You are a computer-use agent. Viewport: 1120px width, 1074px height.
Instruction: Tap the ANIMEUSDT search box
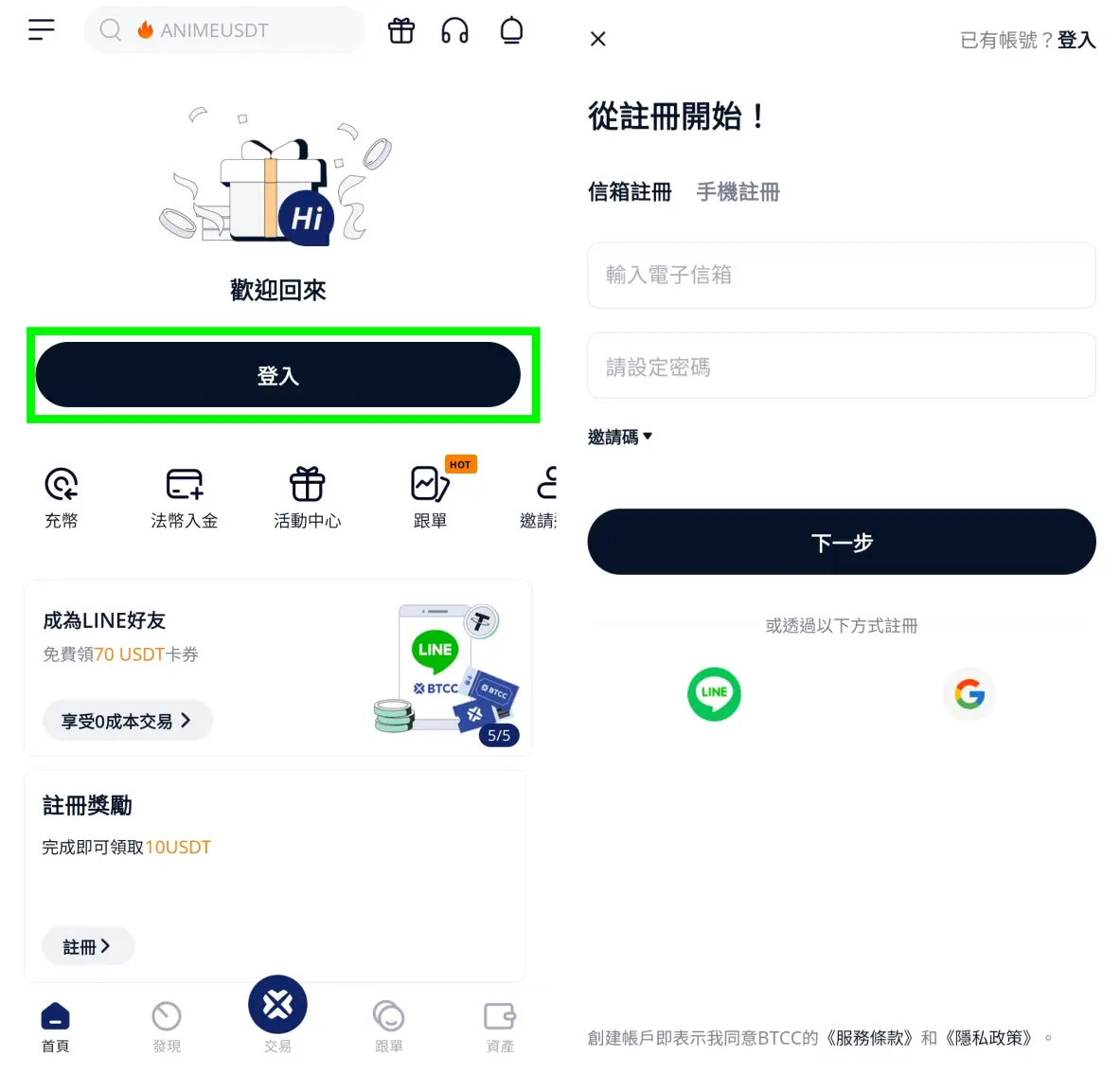224,30
